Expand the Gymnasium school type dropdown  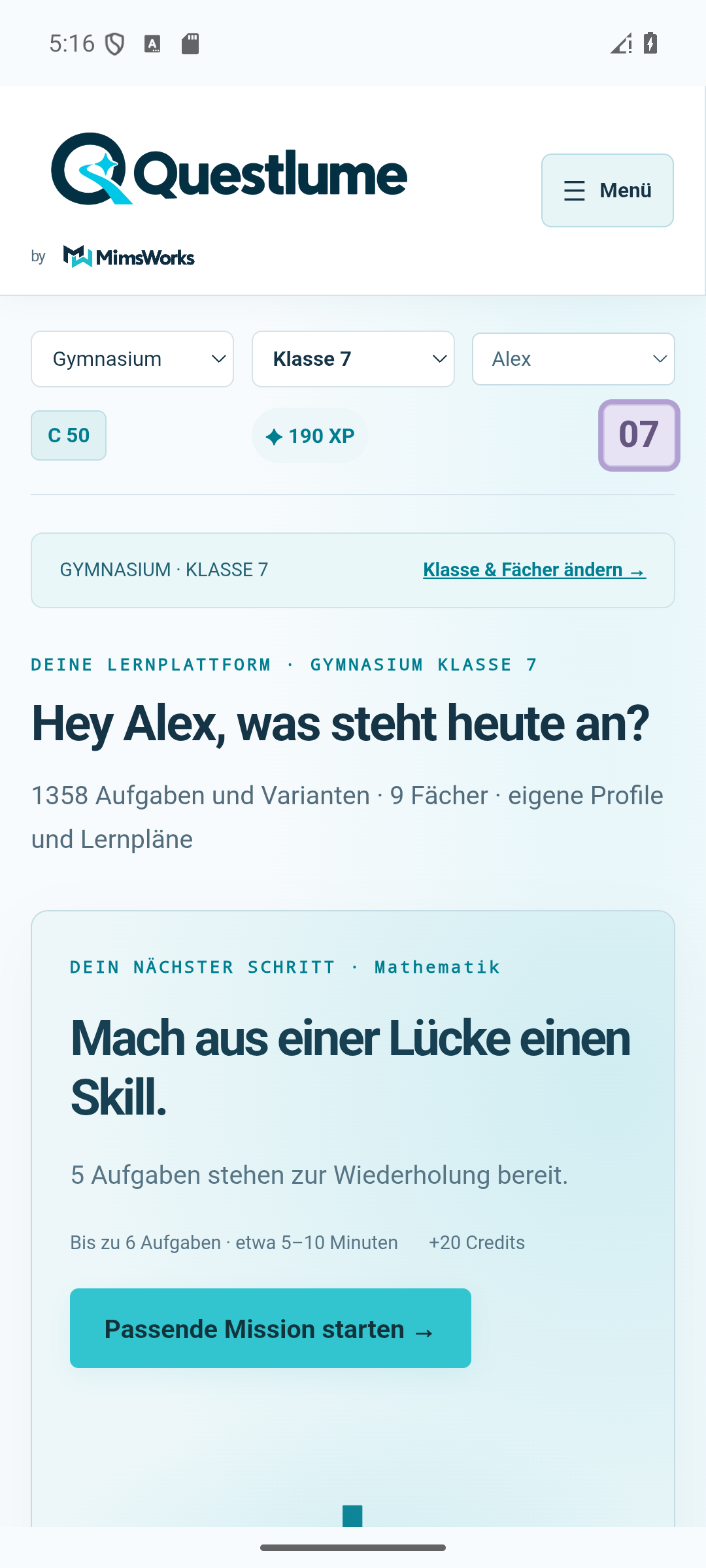(132, 359)
